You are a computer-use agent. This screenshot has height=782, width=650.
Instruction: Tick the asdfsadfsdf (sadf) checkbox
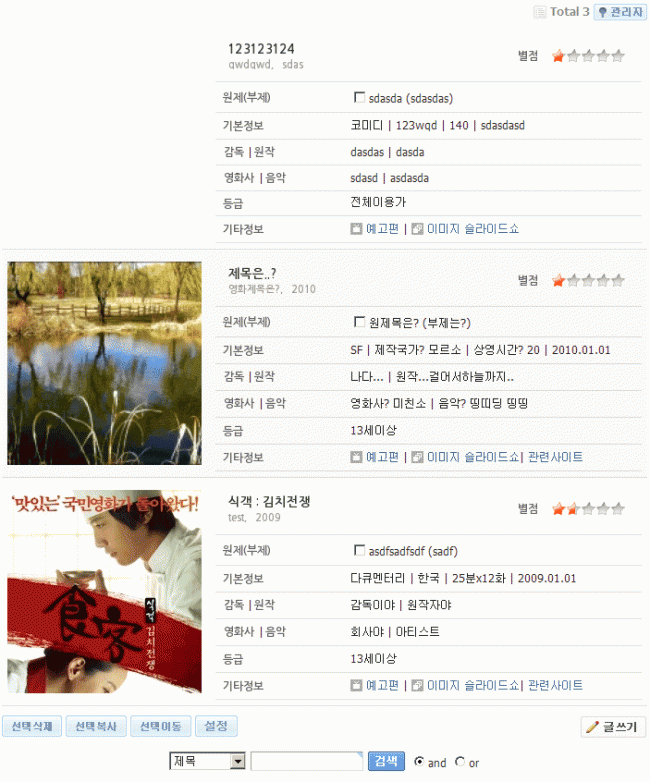(360, 551)
